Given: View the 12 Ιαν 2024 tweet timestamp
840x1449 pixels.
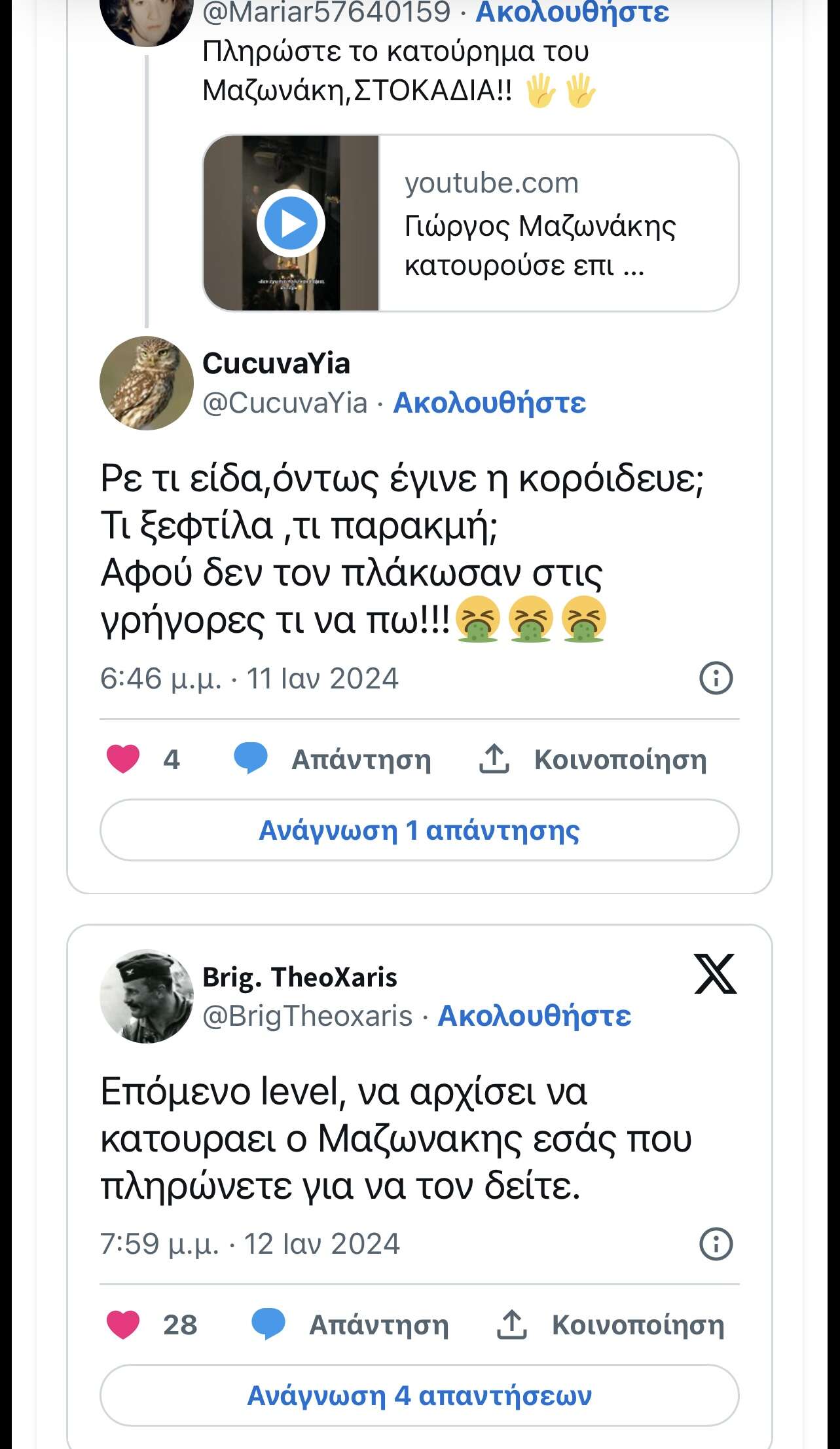Looking at the screenshot, I should (x=249, y=1243).
